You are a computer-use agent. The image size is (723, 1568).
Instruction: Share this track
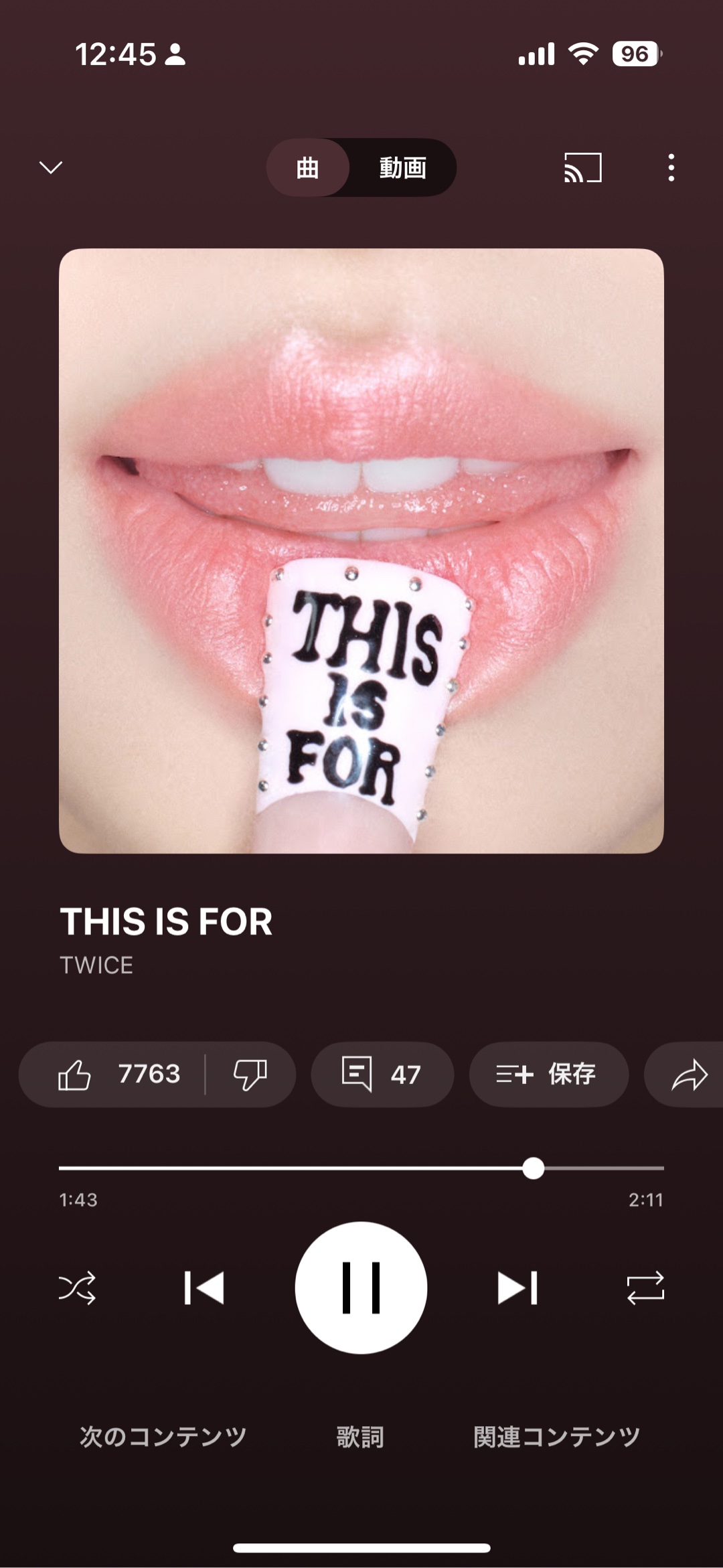point(688,1074)
